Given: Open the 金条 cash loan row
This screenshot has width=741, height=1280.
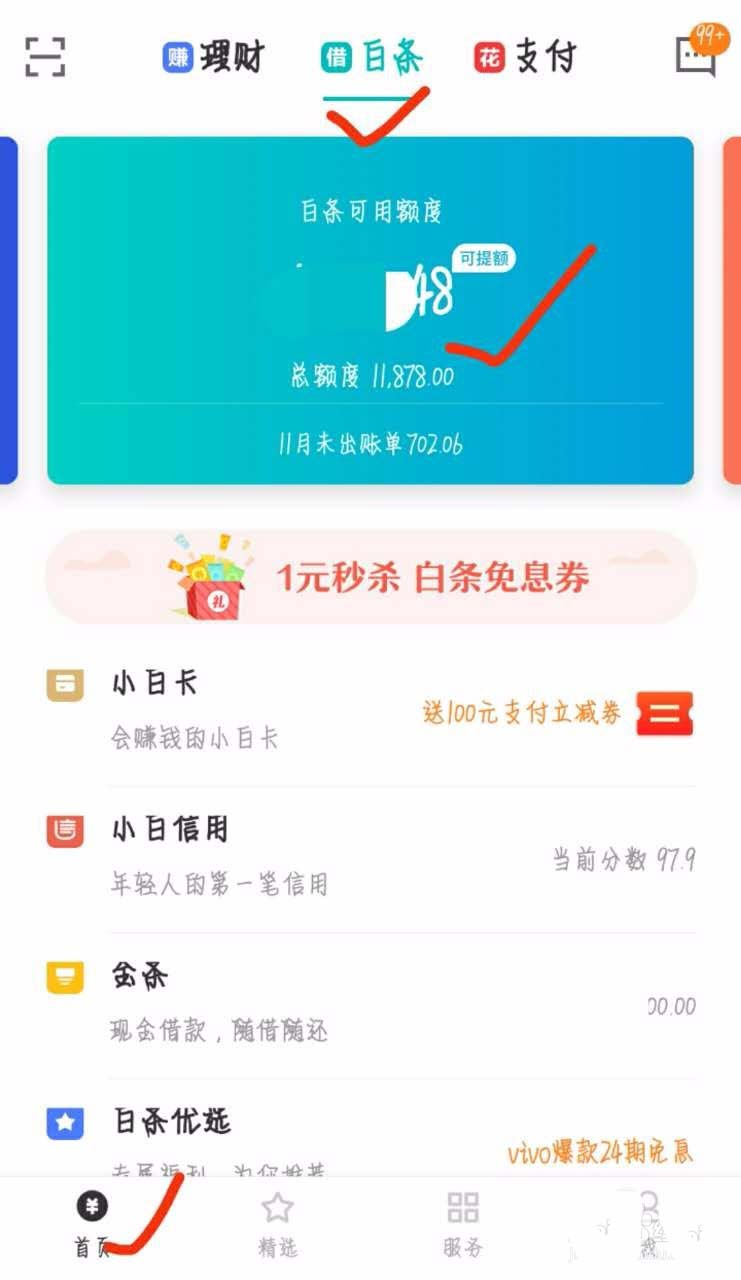Looking at the screenshot, I should click(x=370, y=1003).
